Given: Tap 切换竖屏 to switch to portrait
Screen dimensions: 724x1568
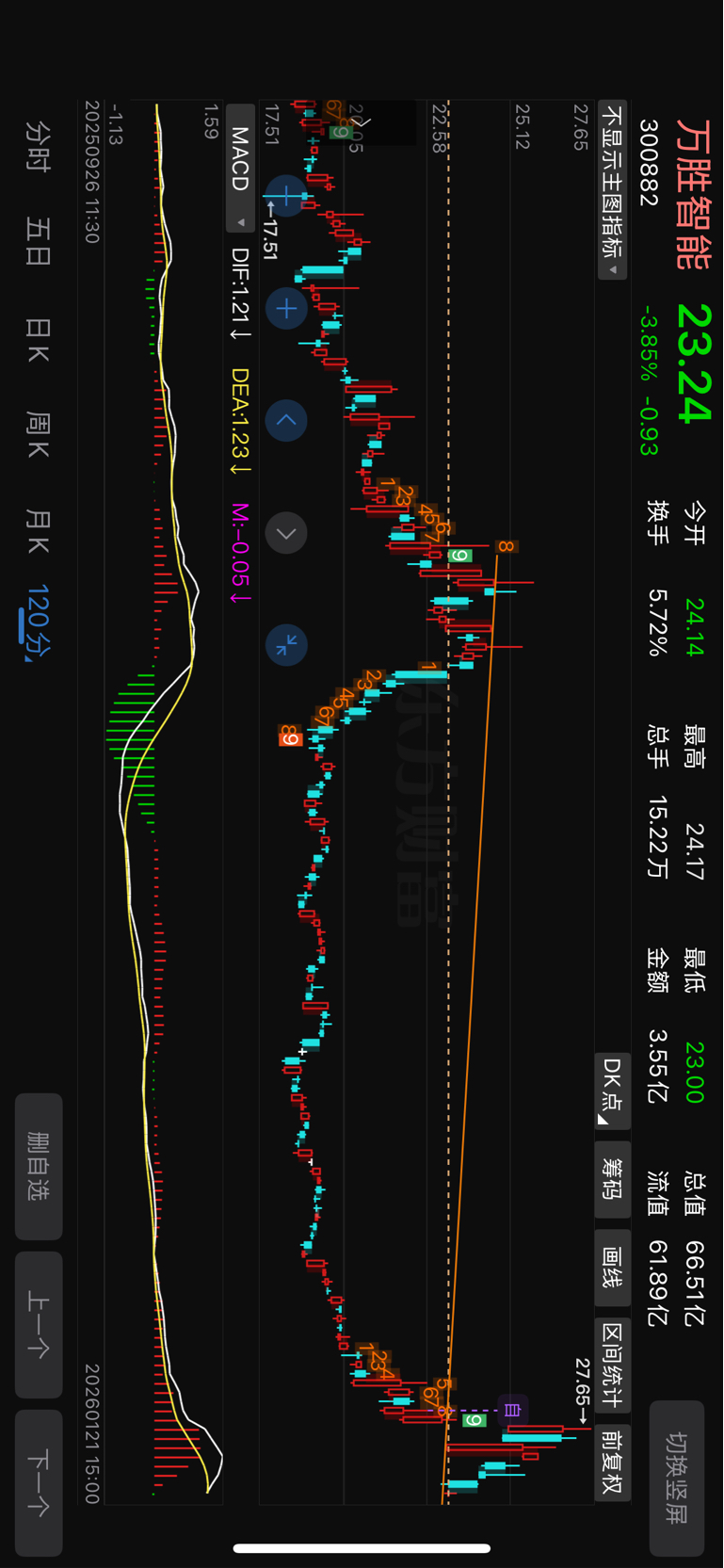Looking at the screenshot, I should click(676, 1478).
